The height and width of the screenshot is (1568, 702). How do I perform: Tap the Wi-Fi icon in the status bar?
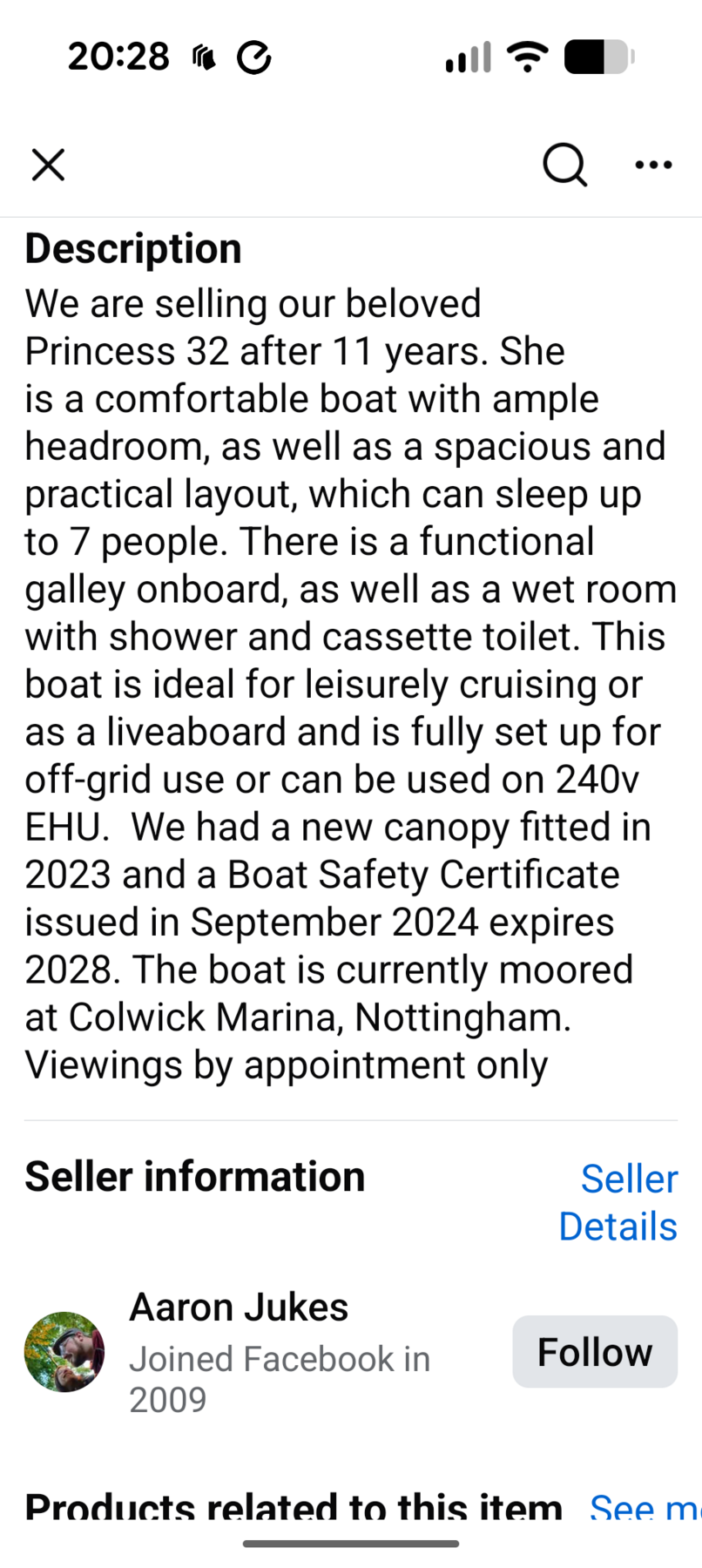[x=527, y=56]
